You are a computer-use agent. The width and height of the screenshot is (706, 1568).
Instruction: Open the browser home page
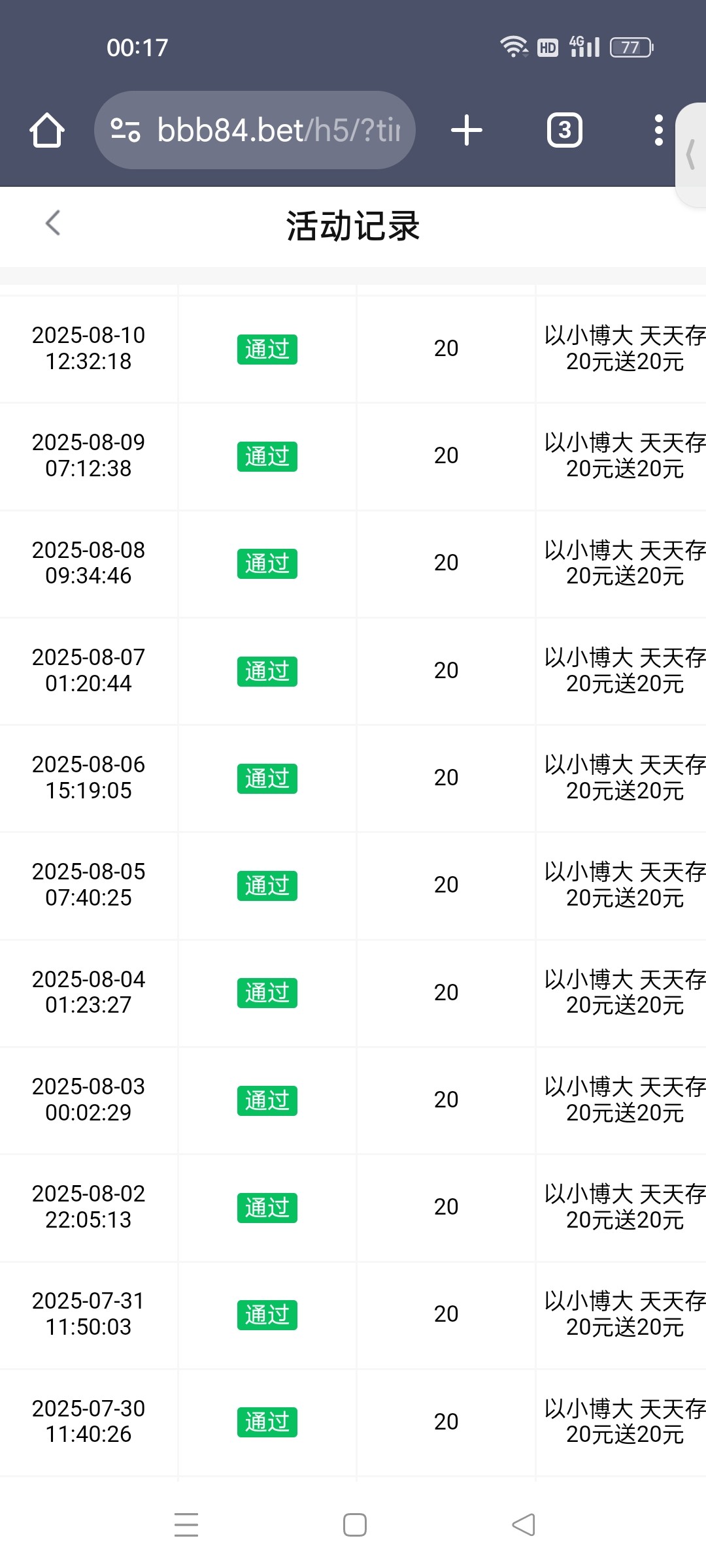(x=47, y=130)
